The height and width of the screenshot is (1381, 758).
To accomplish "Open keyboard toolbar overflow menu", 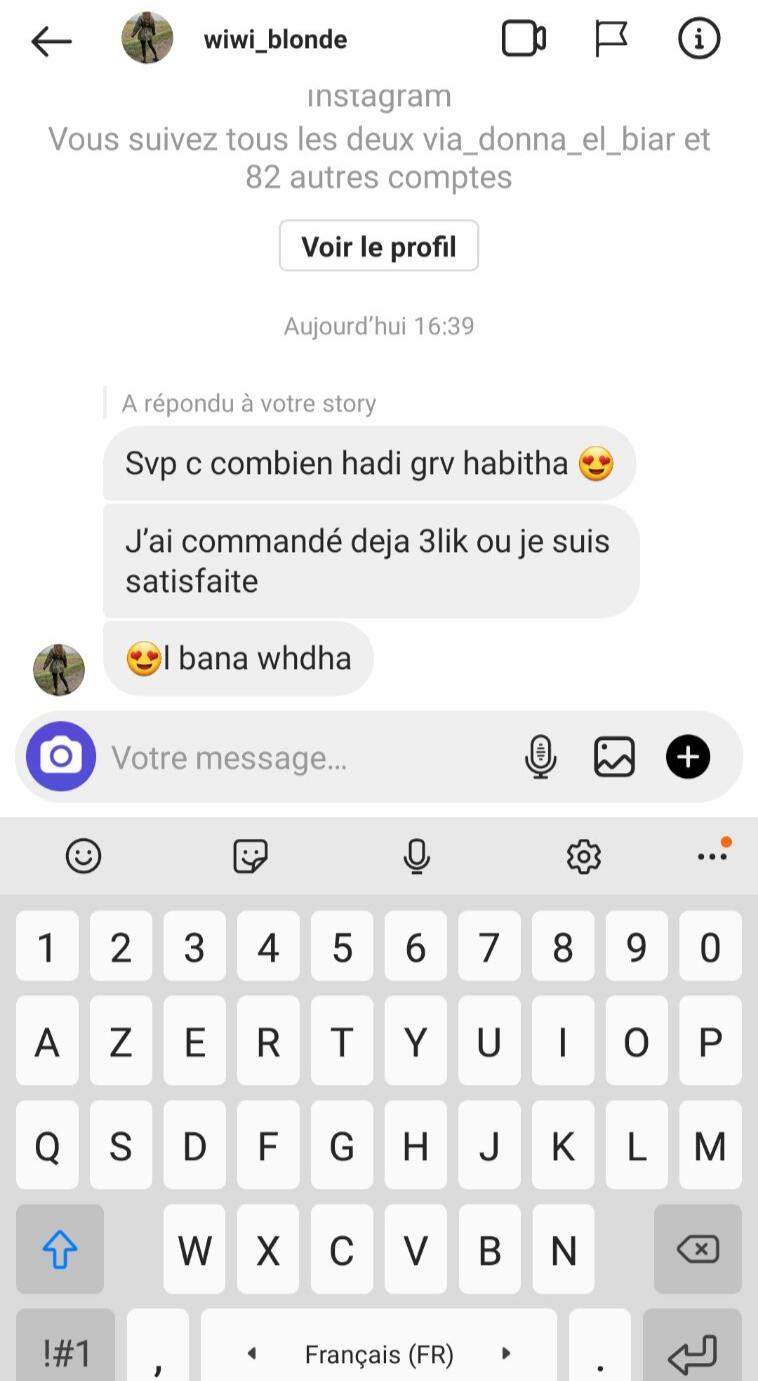I will click(x=713, y=855).
